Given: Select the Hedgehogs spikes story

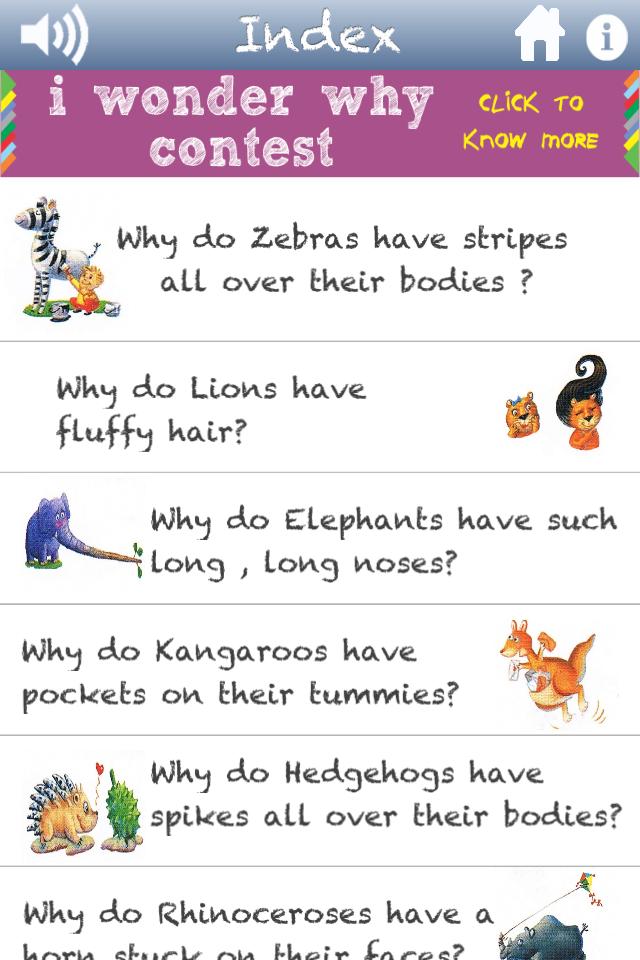Looking at the screenshot, I should point(320,802).
